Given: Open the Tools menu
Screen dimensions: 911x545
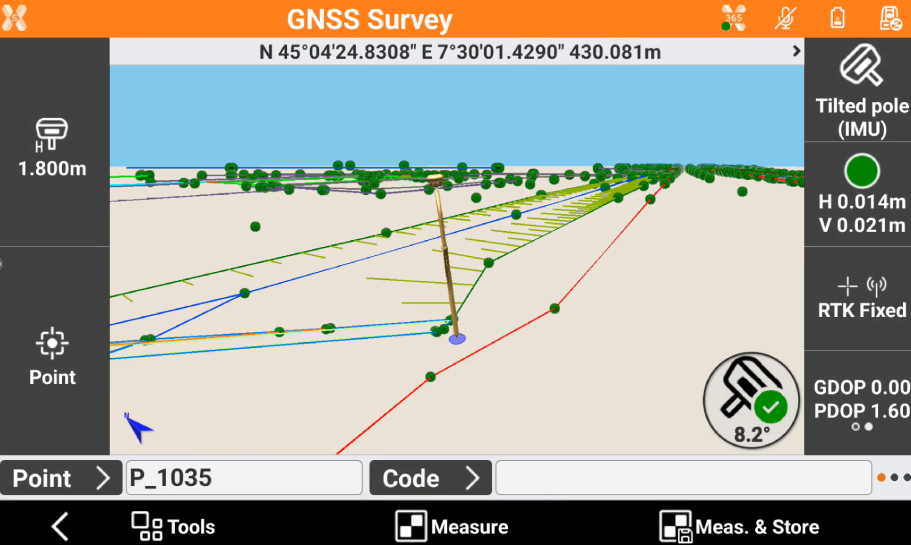Looking at the screenshot, I should 174,526.
